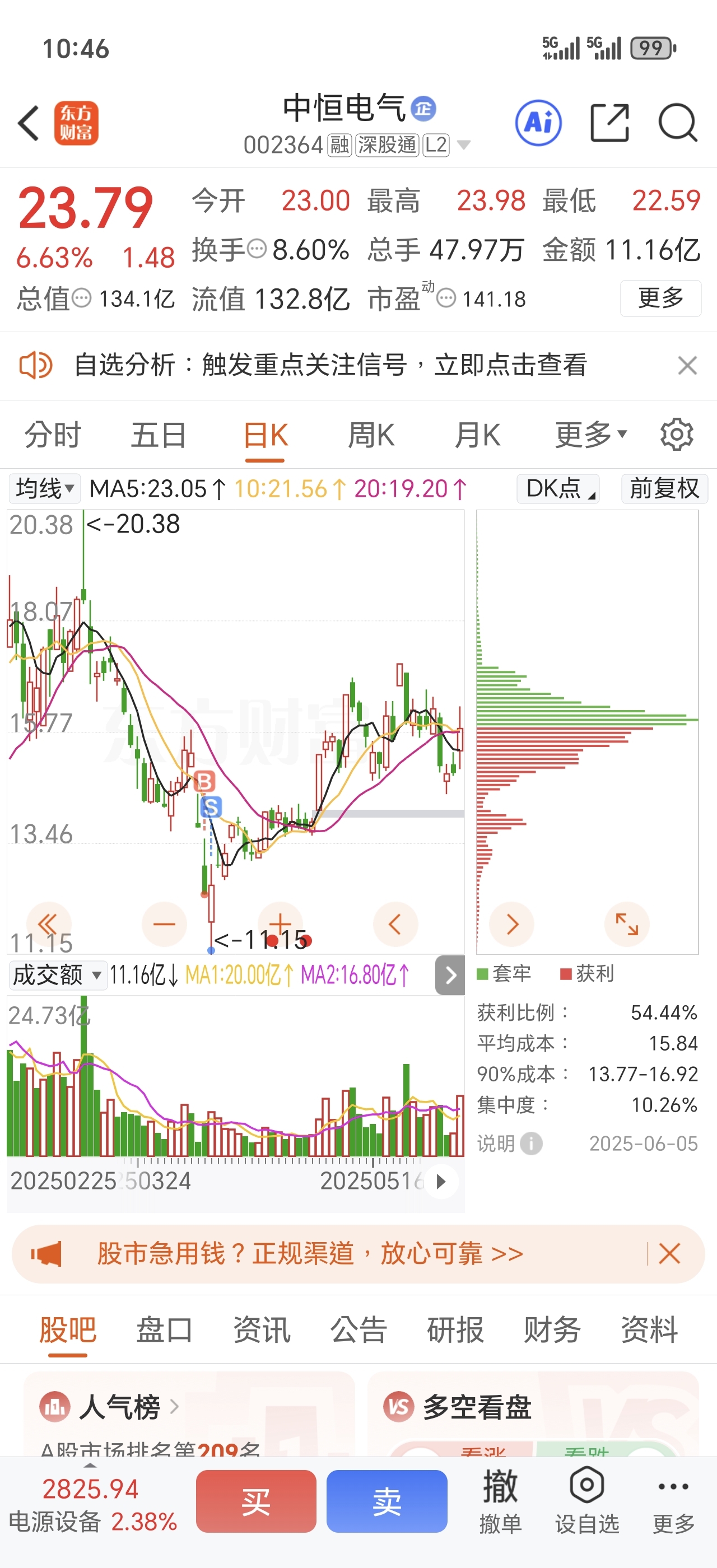Tap the blue 卖 sell button
The image size is (717, 1568).
click(387, 1501)
